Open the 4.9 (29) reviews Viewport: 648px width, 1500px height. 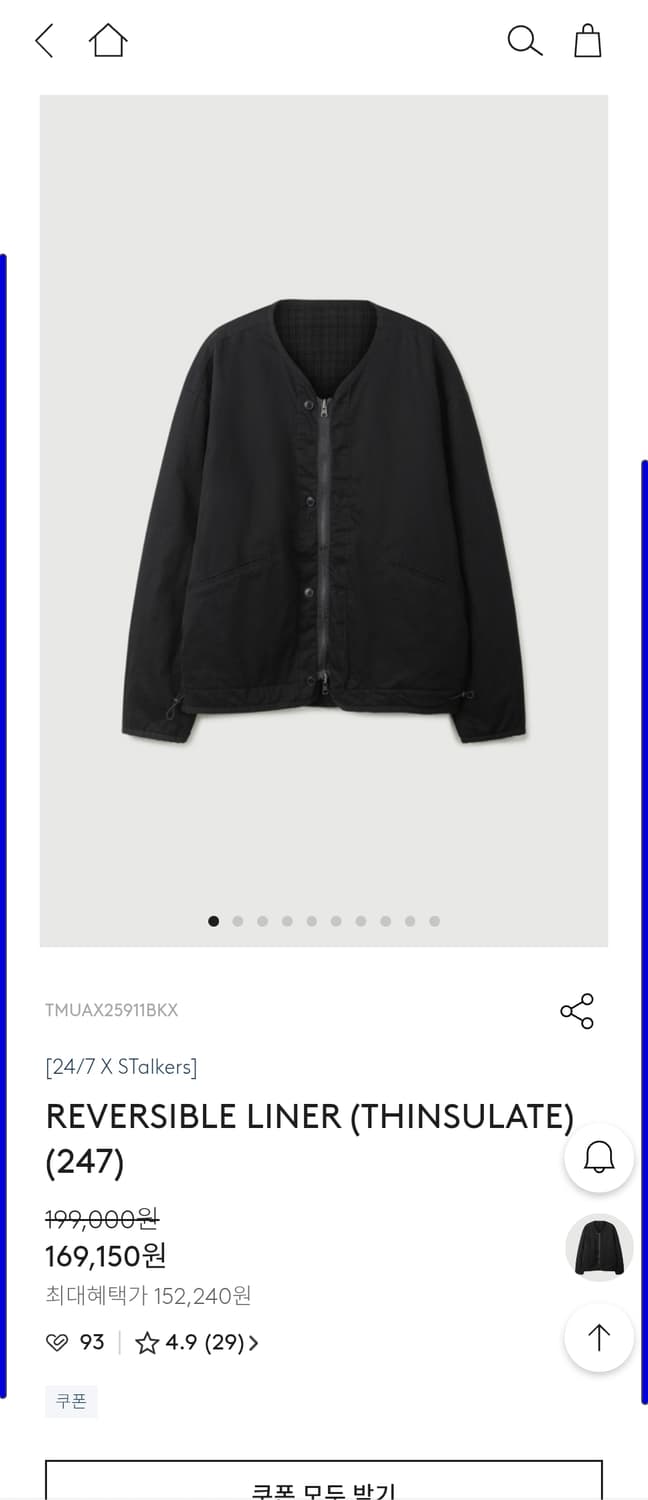pyautogui.click(x=197, y=1343)
